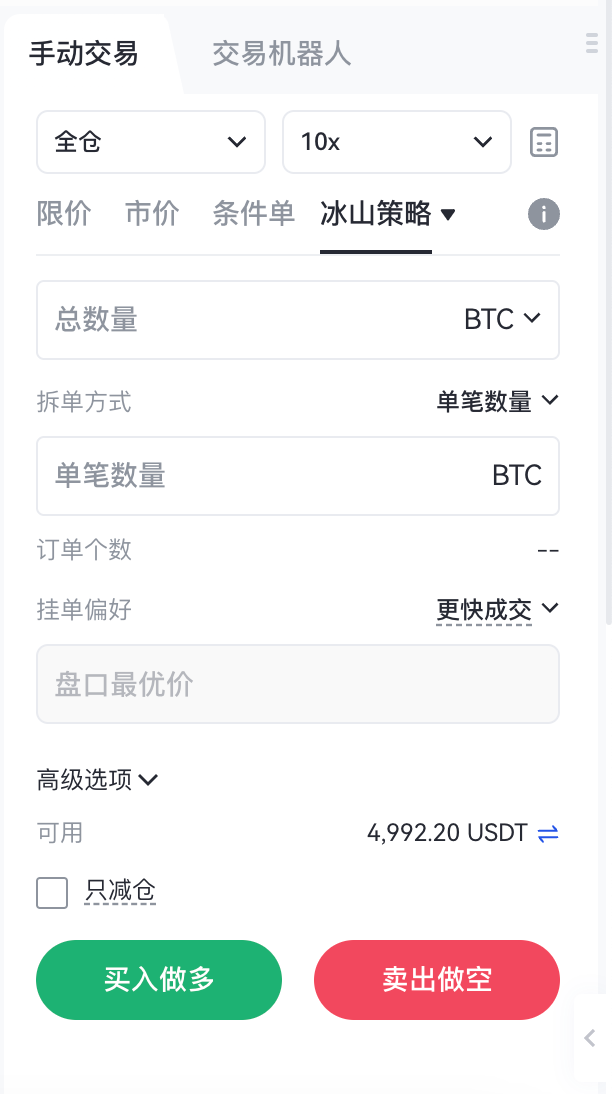Screen dimensions: 612x1094
Task: Tap 卖出做空 to open short
Action: pyautogui.click(x=437, y=980)
